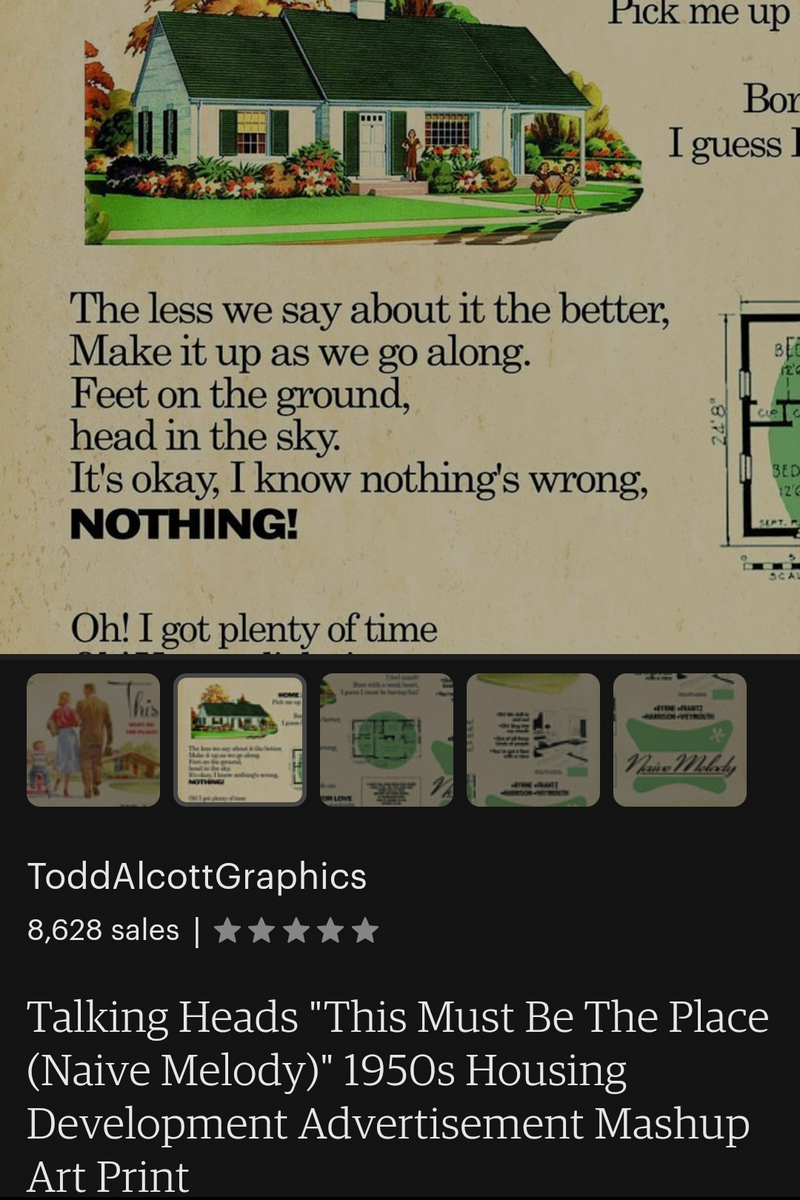This screenshot has height=1200, width=800.
Task: Open the main product image fullscreen
Action: [400, 330]
